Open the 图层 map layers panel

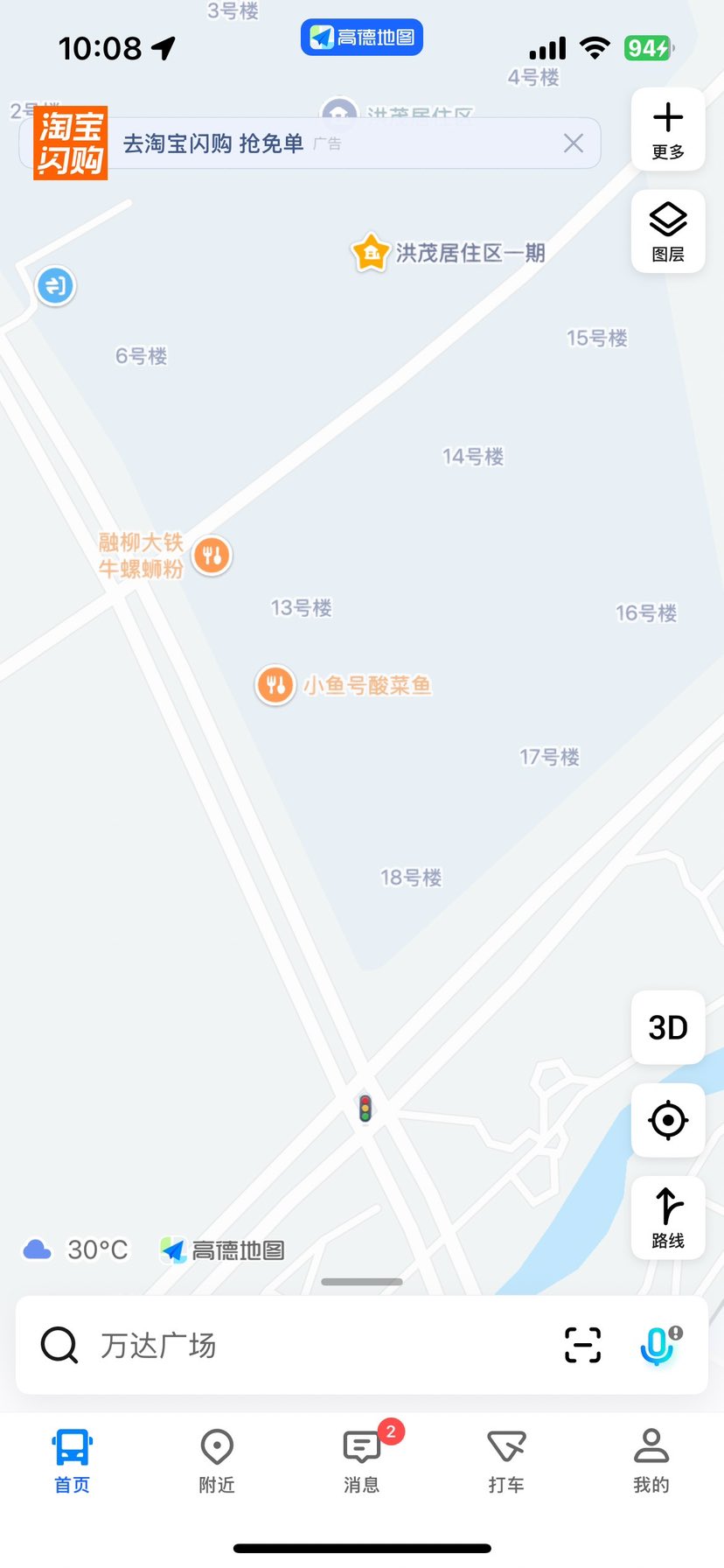click(x=668, y=231)
